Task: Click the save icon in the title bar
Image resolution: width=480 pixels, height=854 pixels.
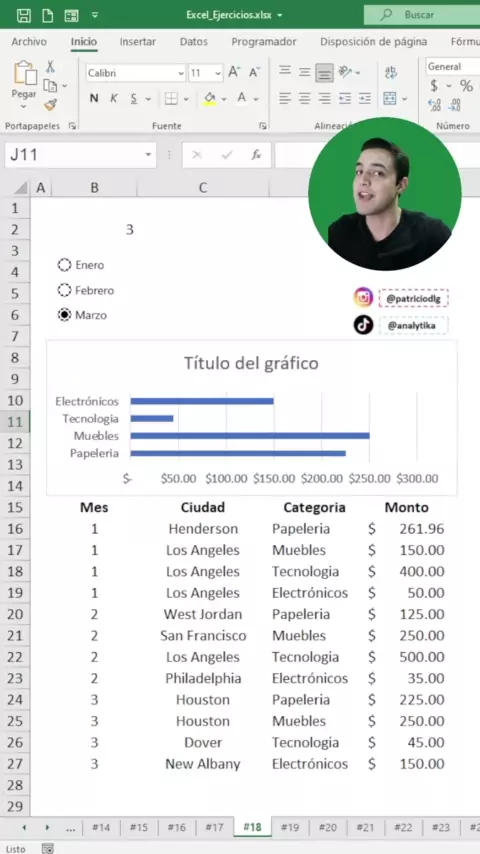Action: pyautogui.click(x=24, y=16)
